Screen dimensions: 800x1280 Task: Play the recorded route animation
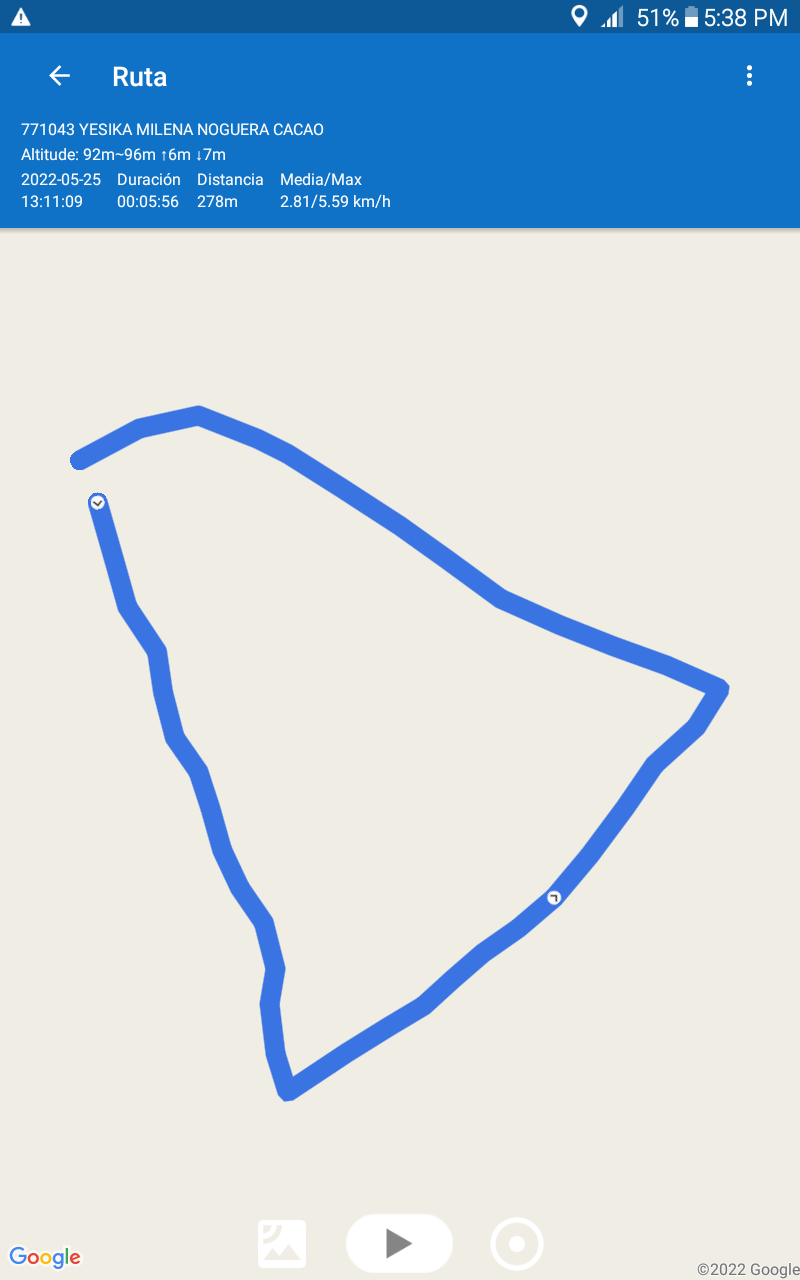[x=399, y=1243]
